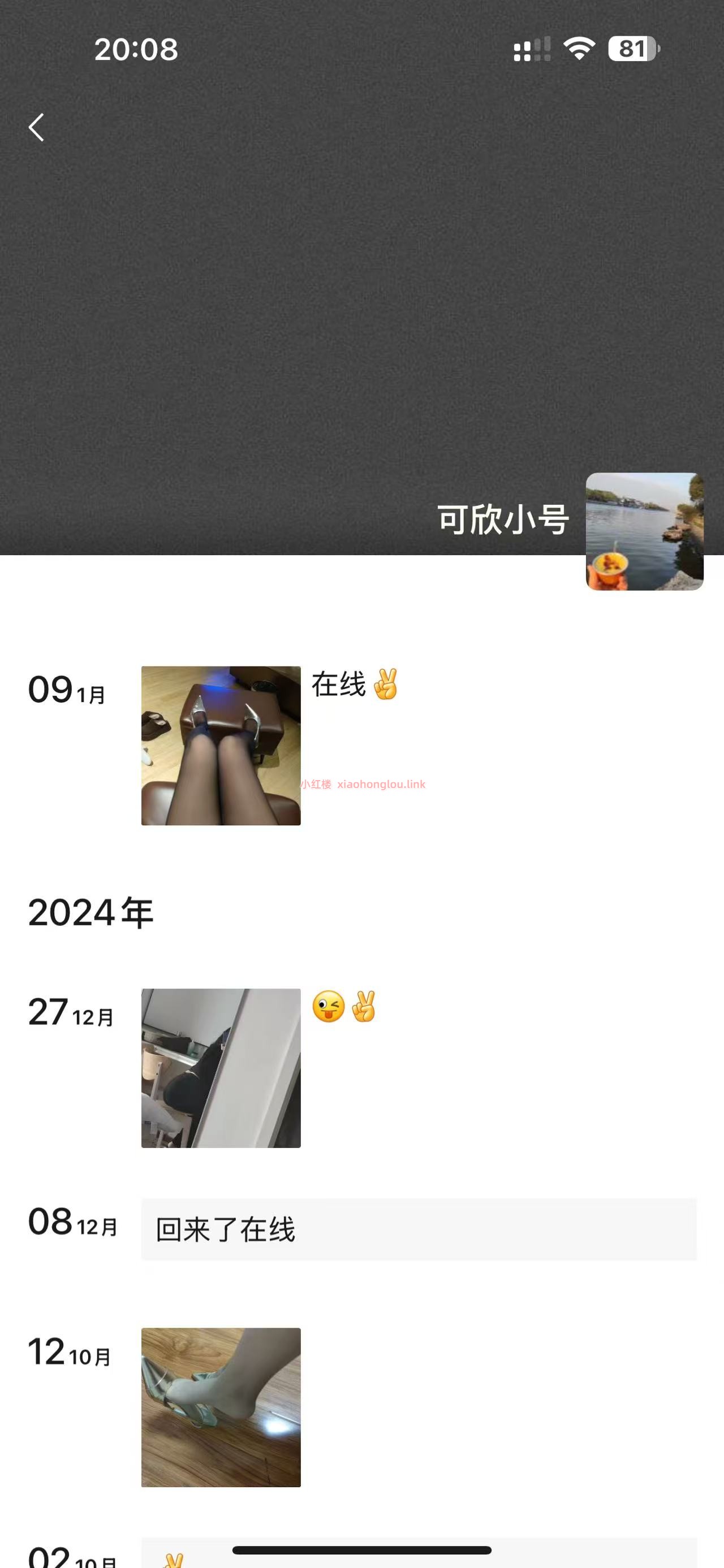Open the 27 12月 post photo

pyautogui.click(x=221, y=1068)
